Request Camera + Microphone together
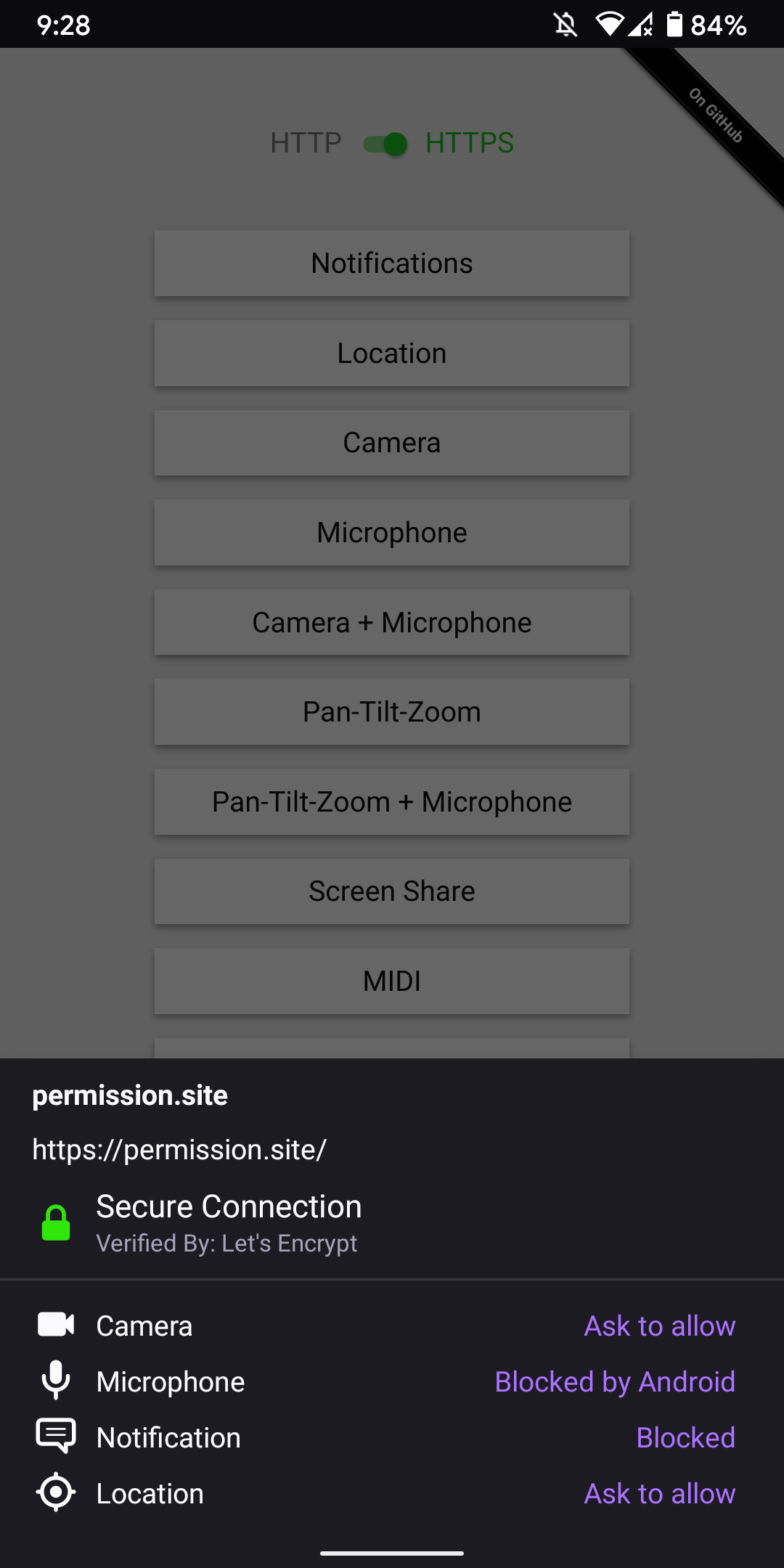 392,623
